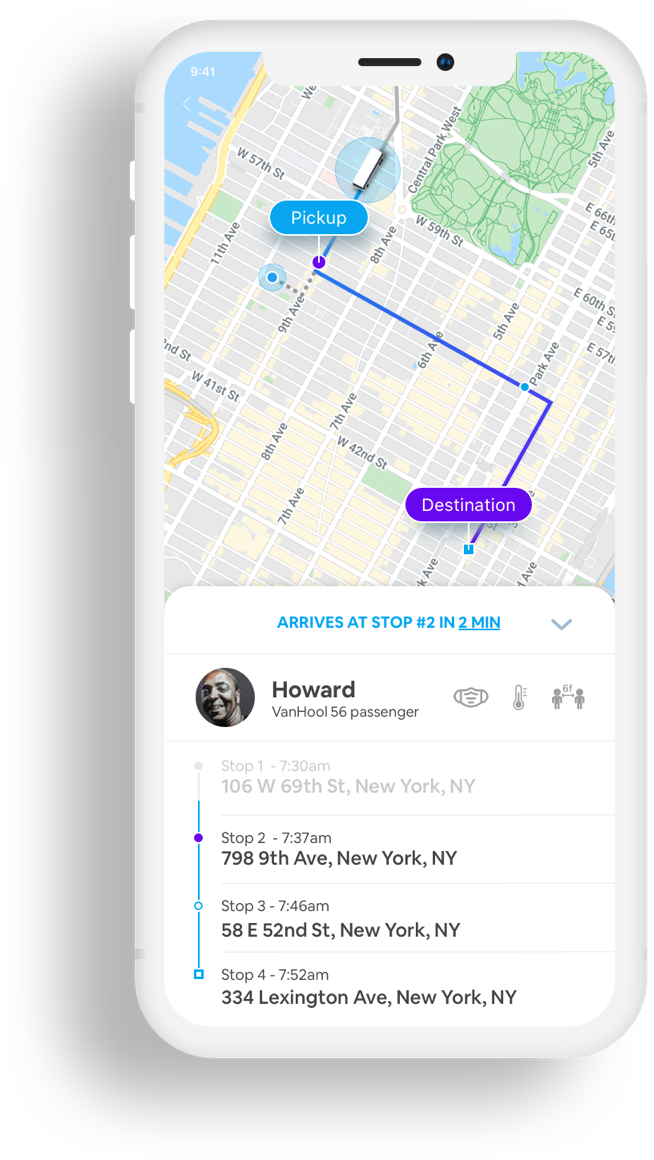Select Stop 3 at 58 E 52nd St
Image resolution: width=654 pixels, height=1160 pixels.
point(389,919)
